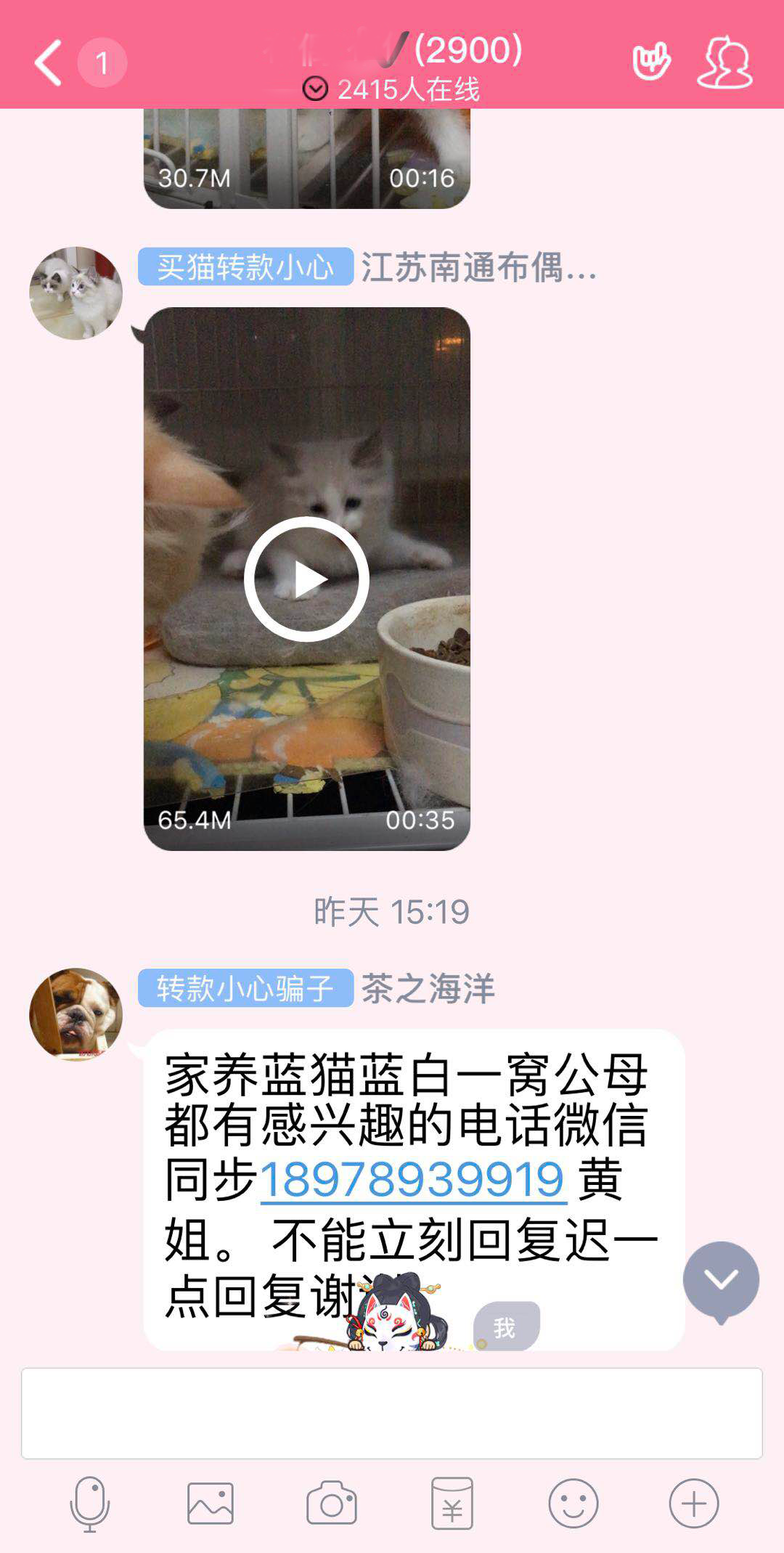784x1553 pixels.
Task: Send a red packet
Action: click(x=452, y=1504)
